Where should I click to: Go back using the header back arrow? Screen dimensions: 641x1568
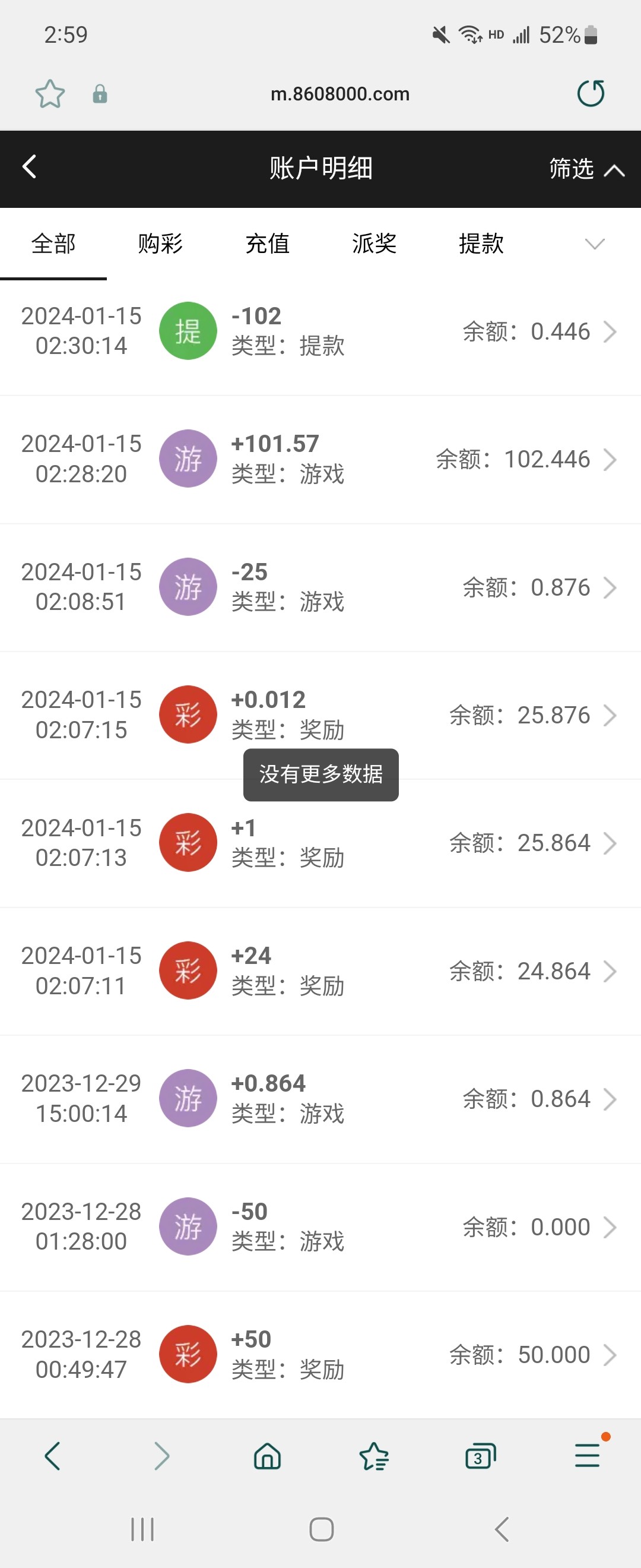[x=28, y=167]
